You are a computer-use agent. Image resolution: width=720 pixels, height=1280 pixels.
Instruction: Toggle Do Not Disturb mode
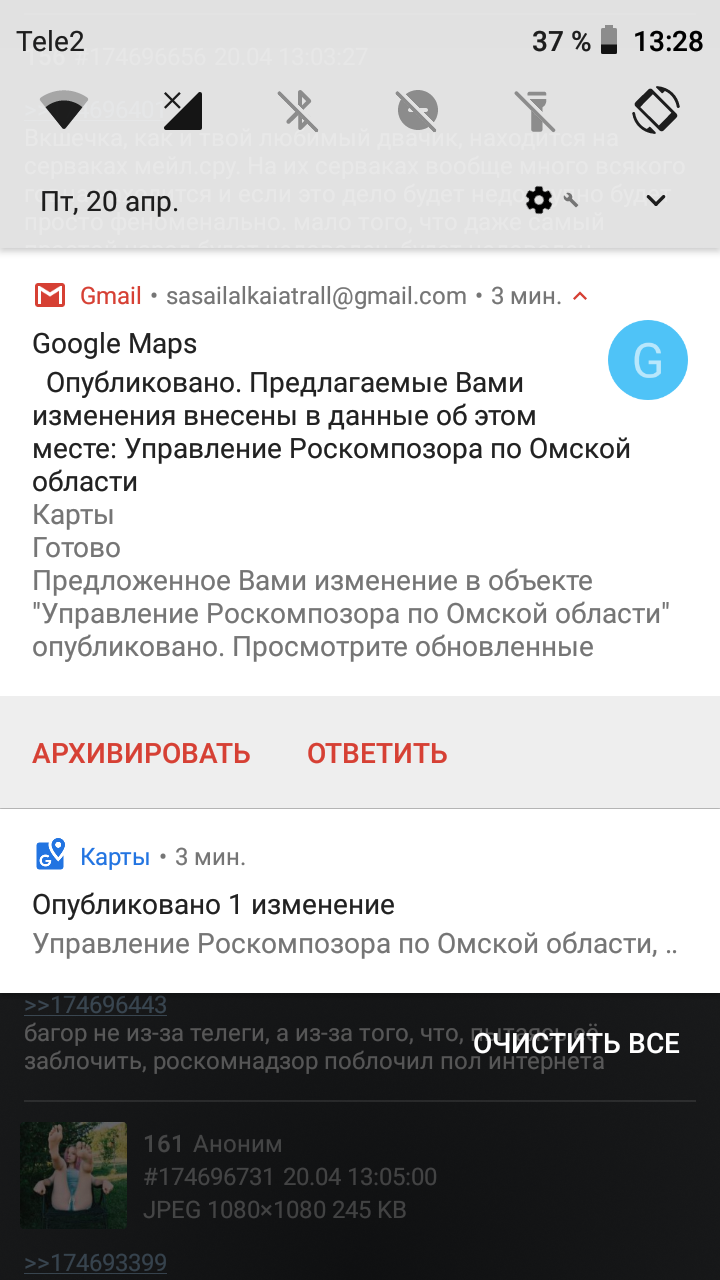click(417, 110)
